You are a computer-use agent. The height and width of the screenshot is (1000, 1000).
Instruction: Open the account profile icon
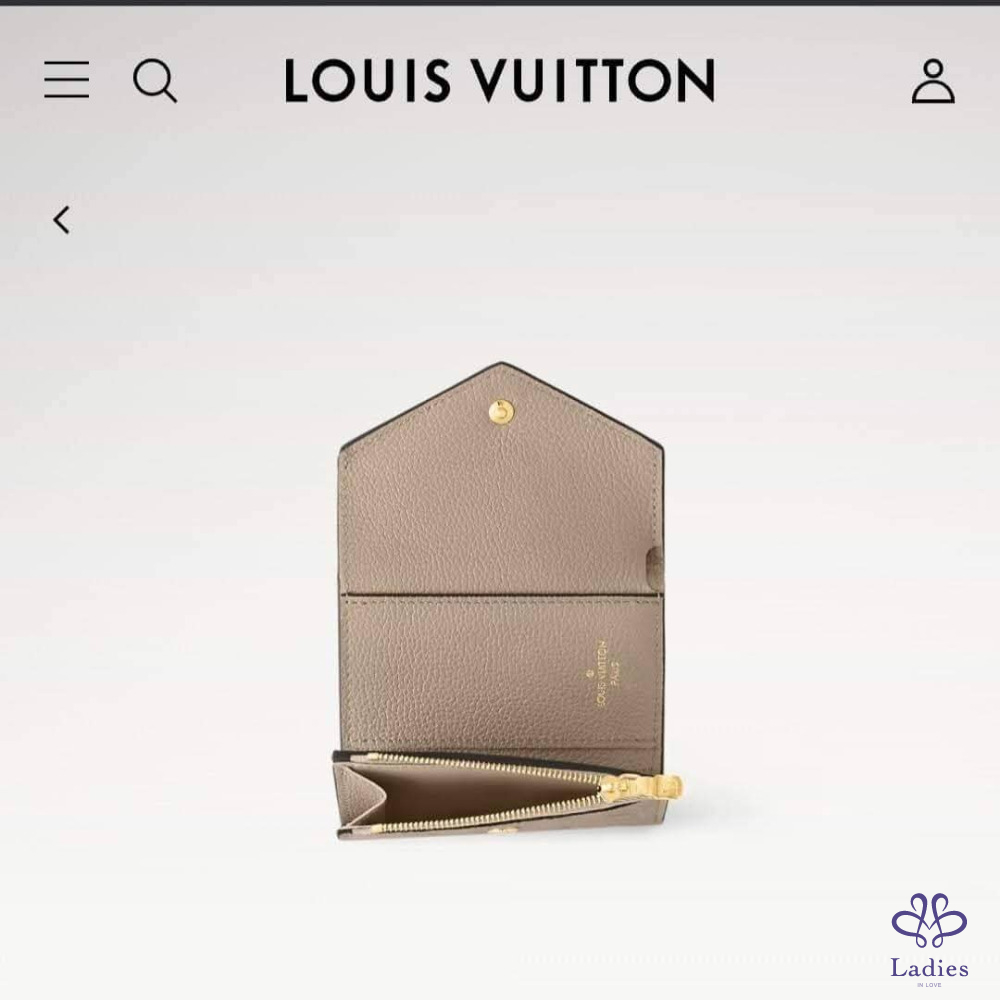(932, 81)
